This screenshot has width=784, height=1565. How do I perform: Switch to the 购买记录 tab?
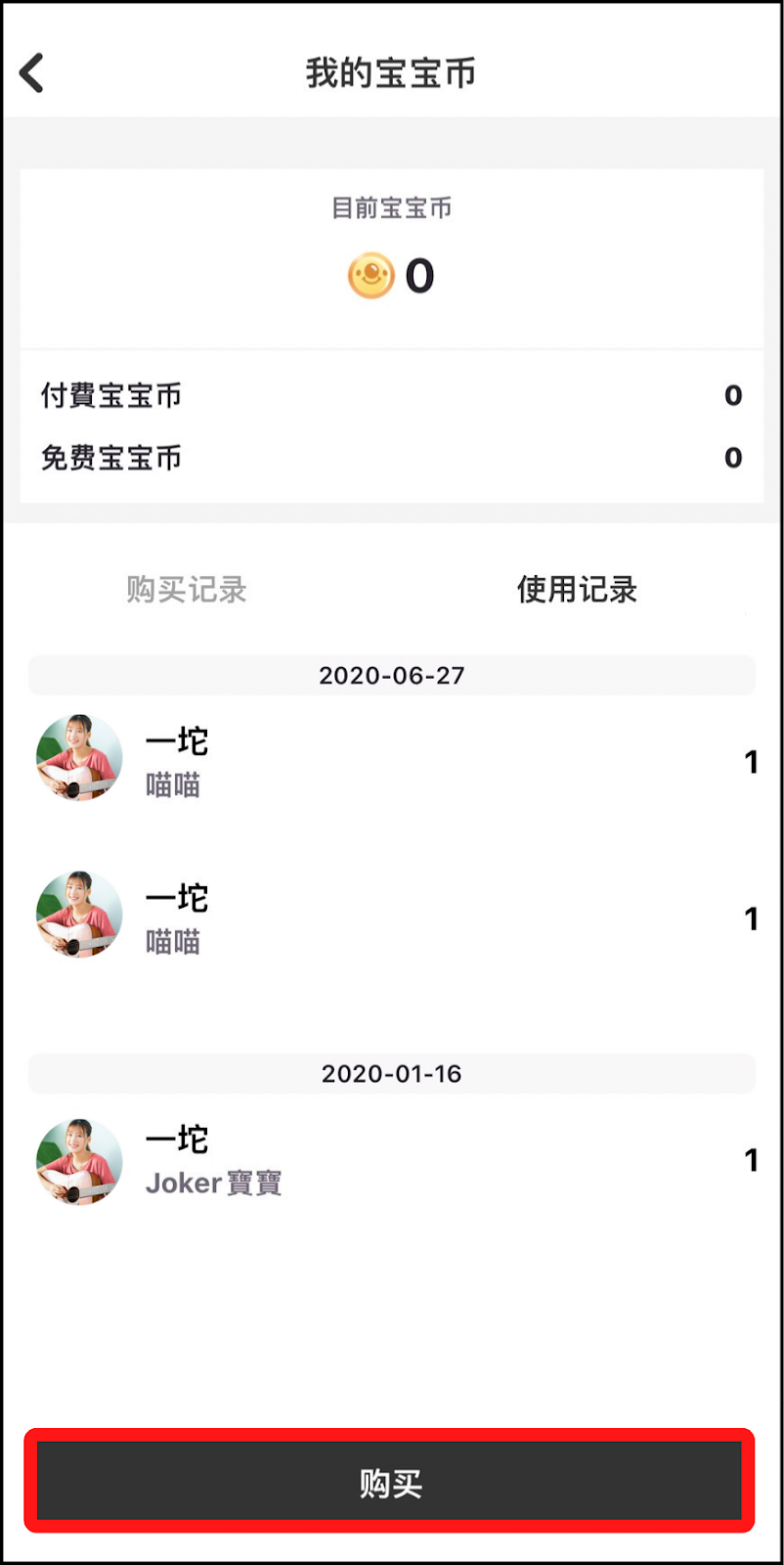tap(187, 590)
